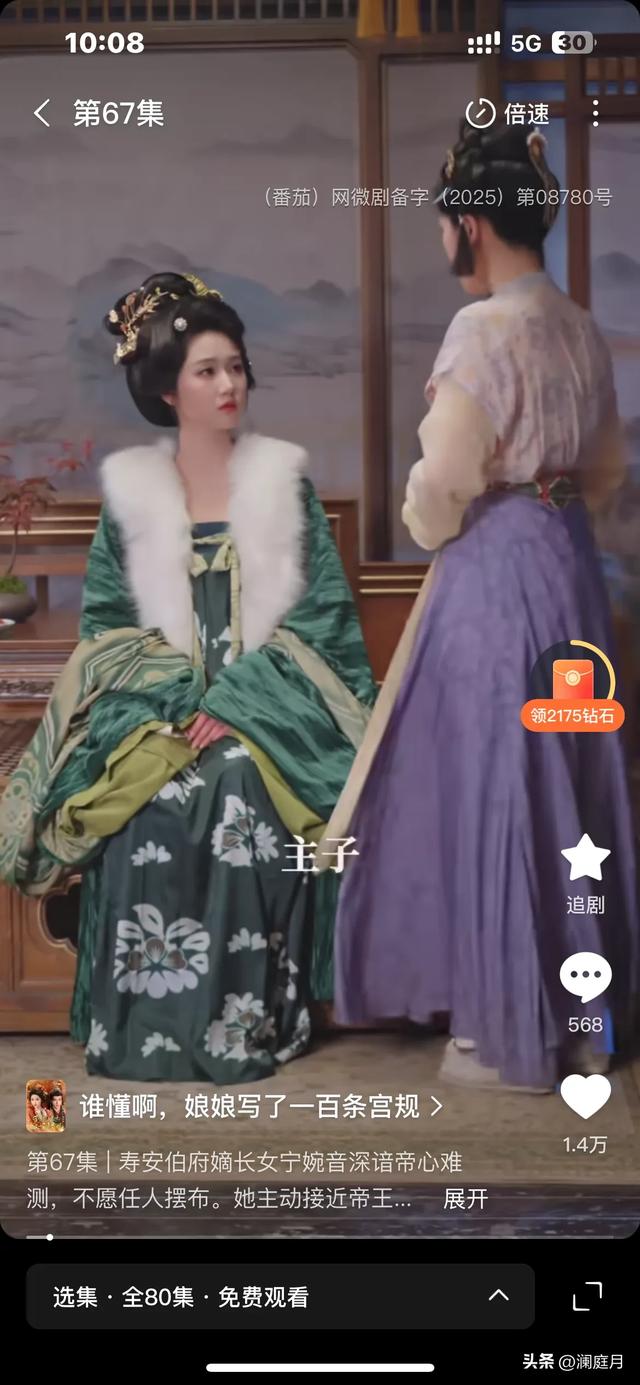The width and height of the screenshot is (640, 1385).
Task: Claim the 领2175钻石 red envelope
Action: tap(571, 690)
